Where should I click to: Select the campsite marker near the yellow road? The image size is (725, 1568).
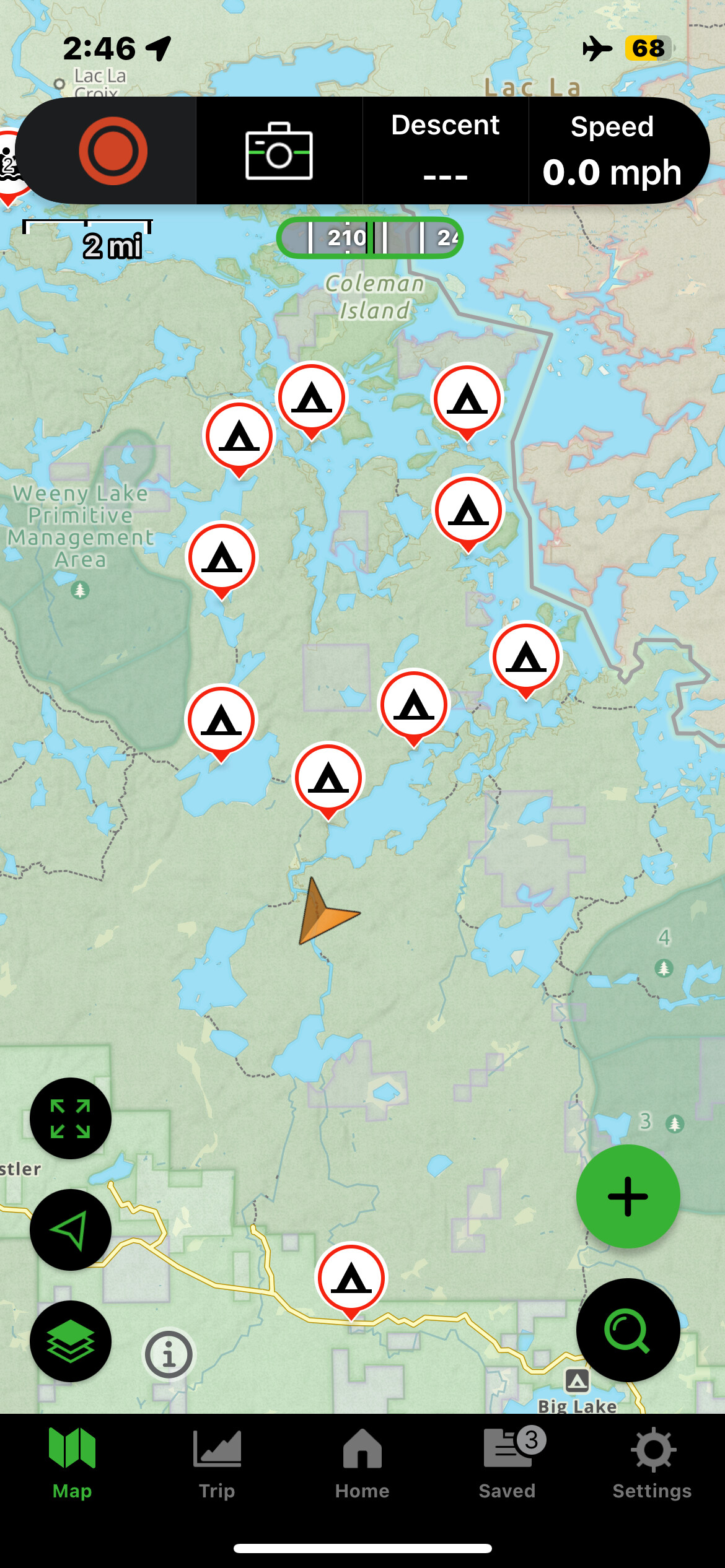[x=351, y=1277]
